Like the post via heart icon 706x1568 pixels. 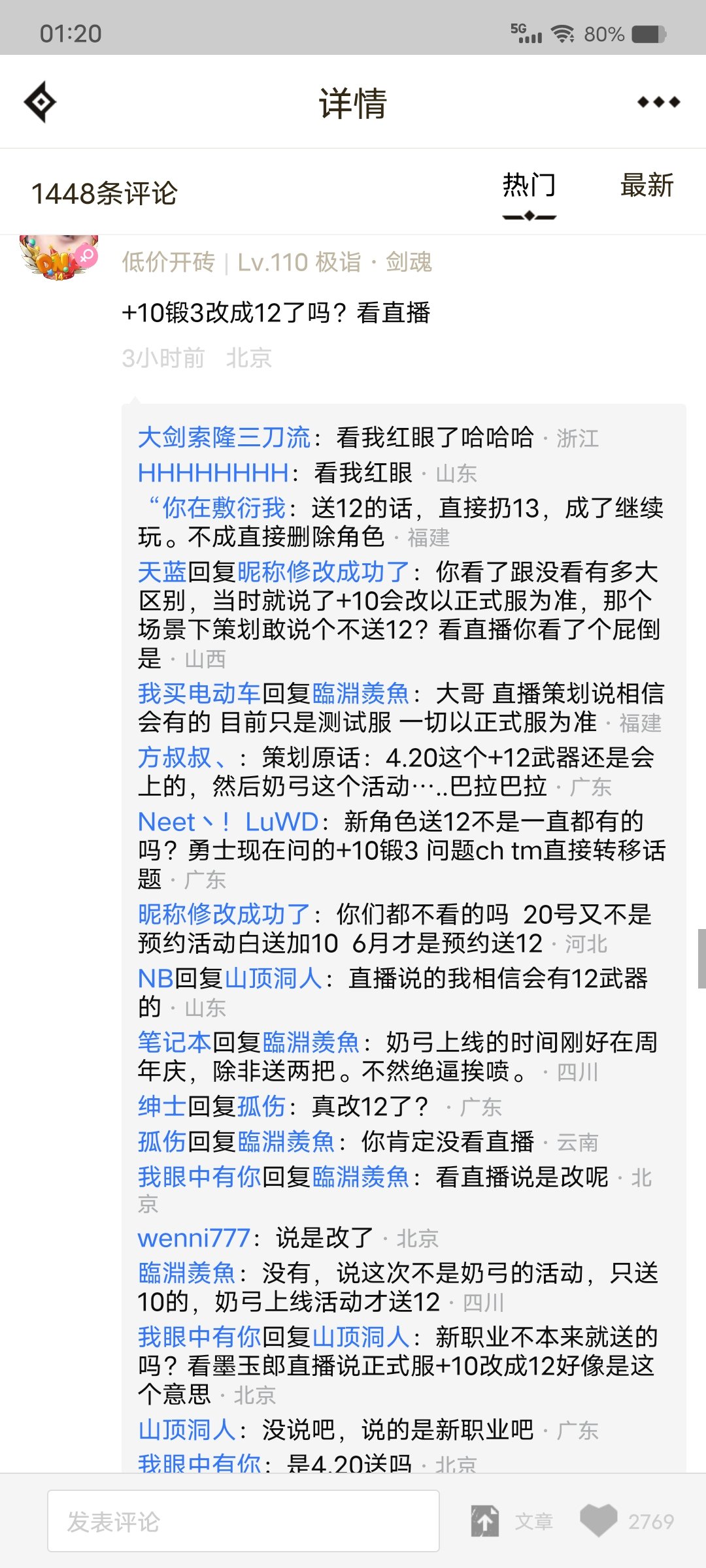coord(598,1521)
